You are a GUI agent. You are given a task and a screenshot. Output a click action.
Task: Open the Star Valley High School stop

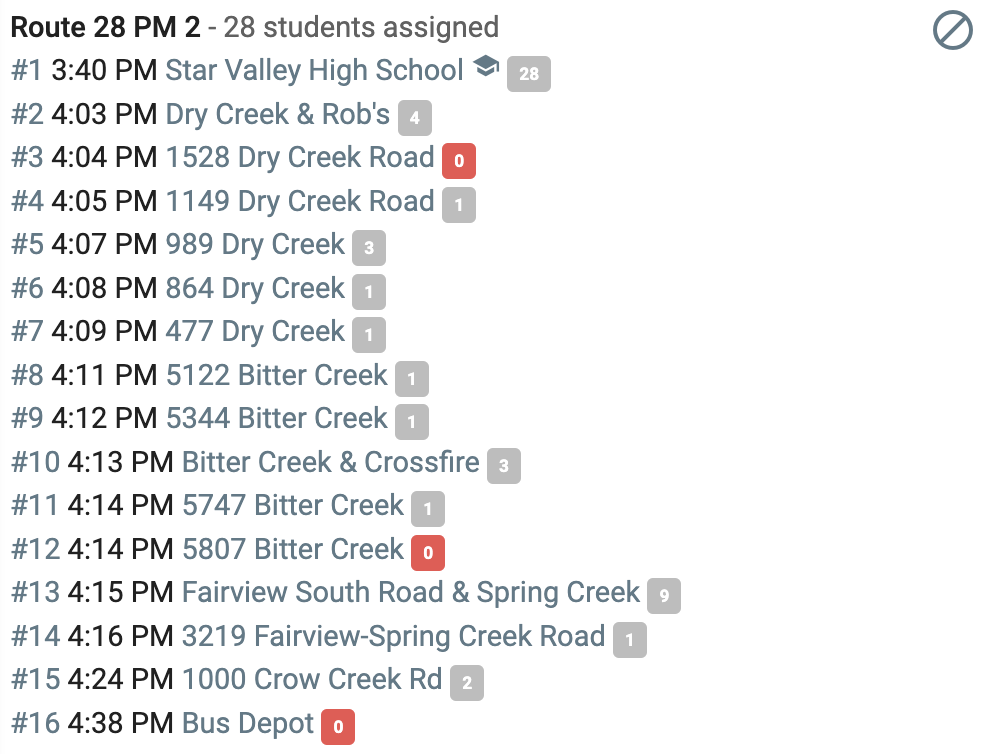click(314, 70)
